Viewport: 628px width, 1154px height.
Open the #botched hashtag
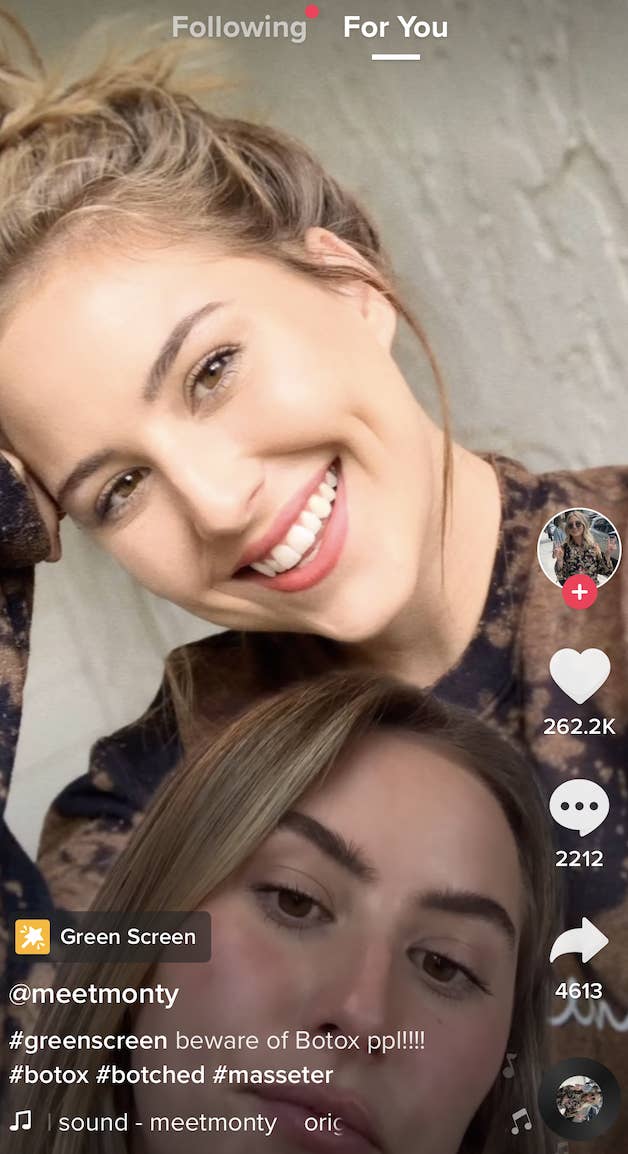pyautogui.click(x=150, y=1075)
